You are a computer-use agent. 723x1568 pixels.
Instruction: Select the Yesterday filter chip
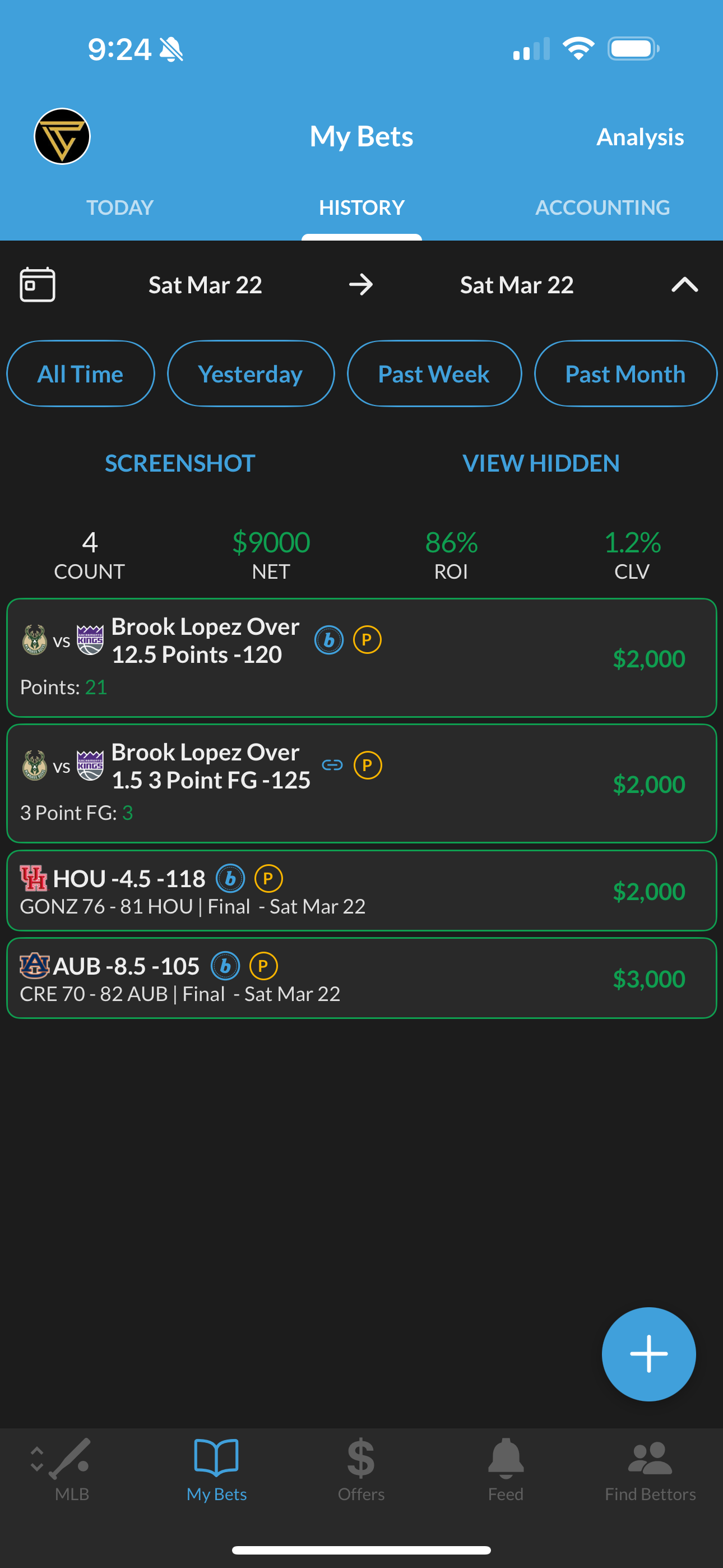click(250, 373)
